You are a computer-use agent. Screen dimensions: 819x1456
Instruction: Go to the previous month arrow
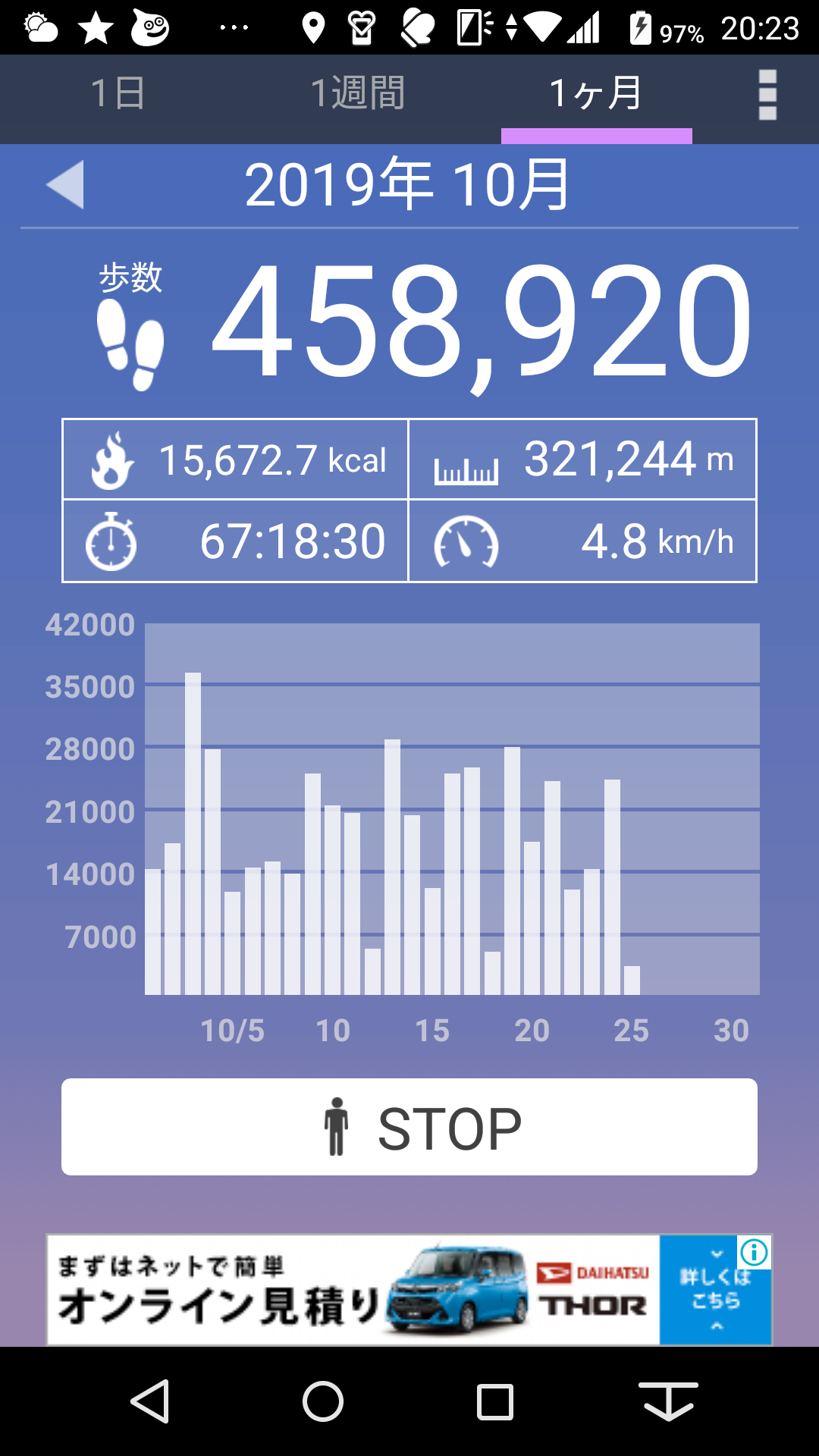coord(65,184)
